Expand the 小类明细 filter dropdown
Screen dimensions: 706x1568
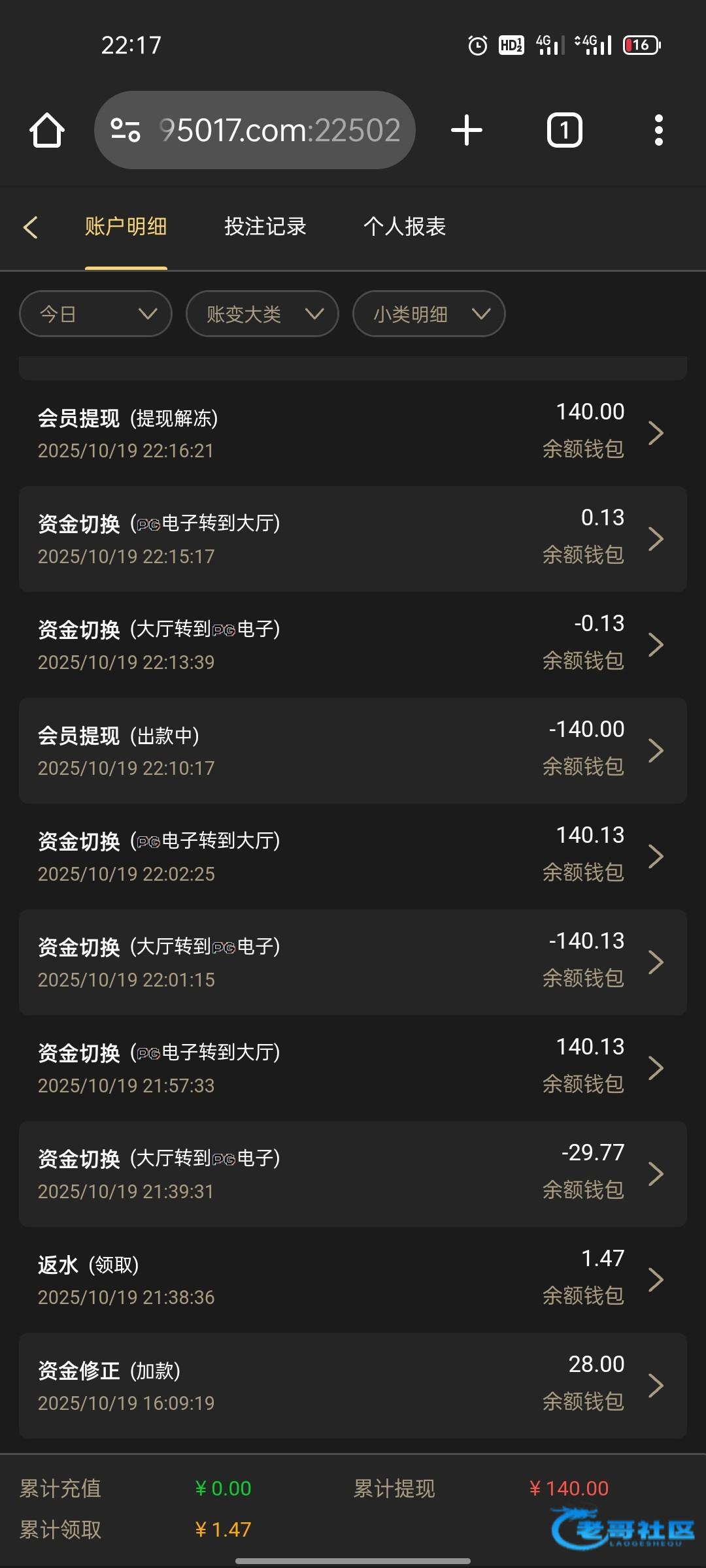click(x=429, y=314)
